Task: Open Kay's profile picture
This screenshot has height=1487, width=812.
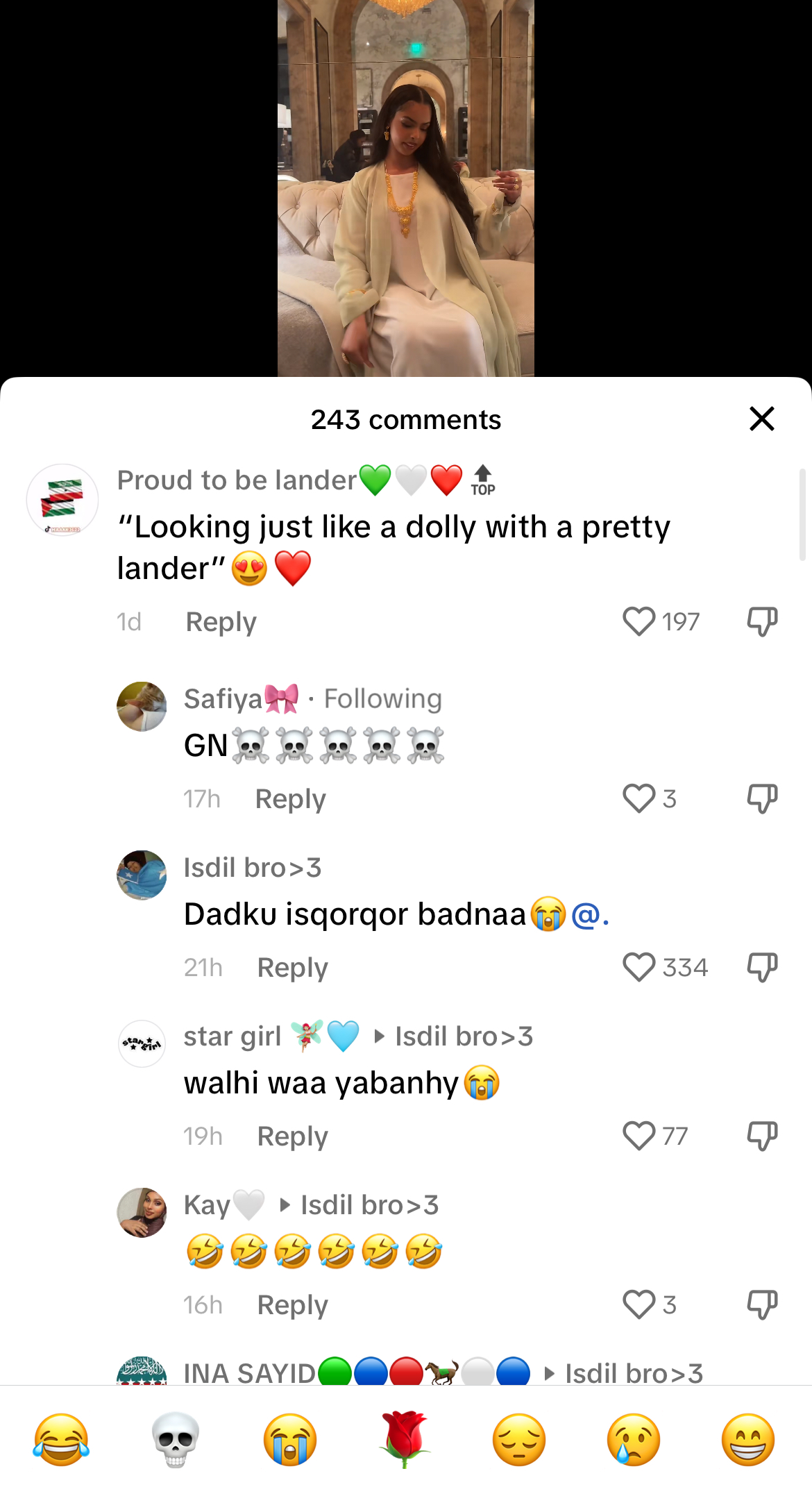Action: [142, 1213]
